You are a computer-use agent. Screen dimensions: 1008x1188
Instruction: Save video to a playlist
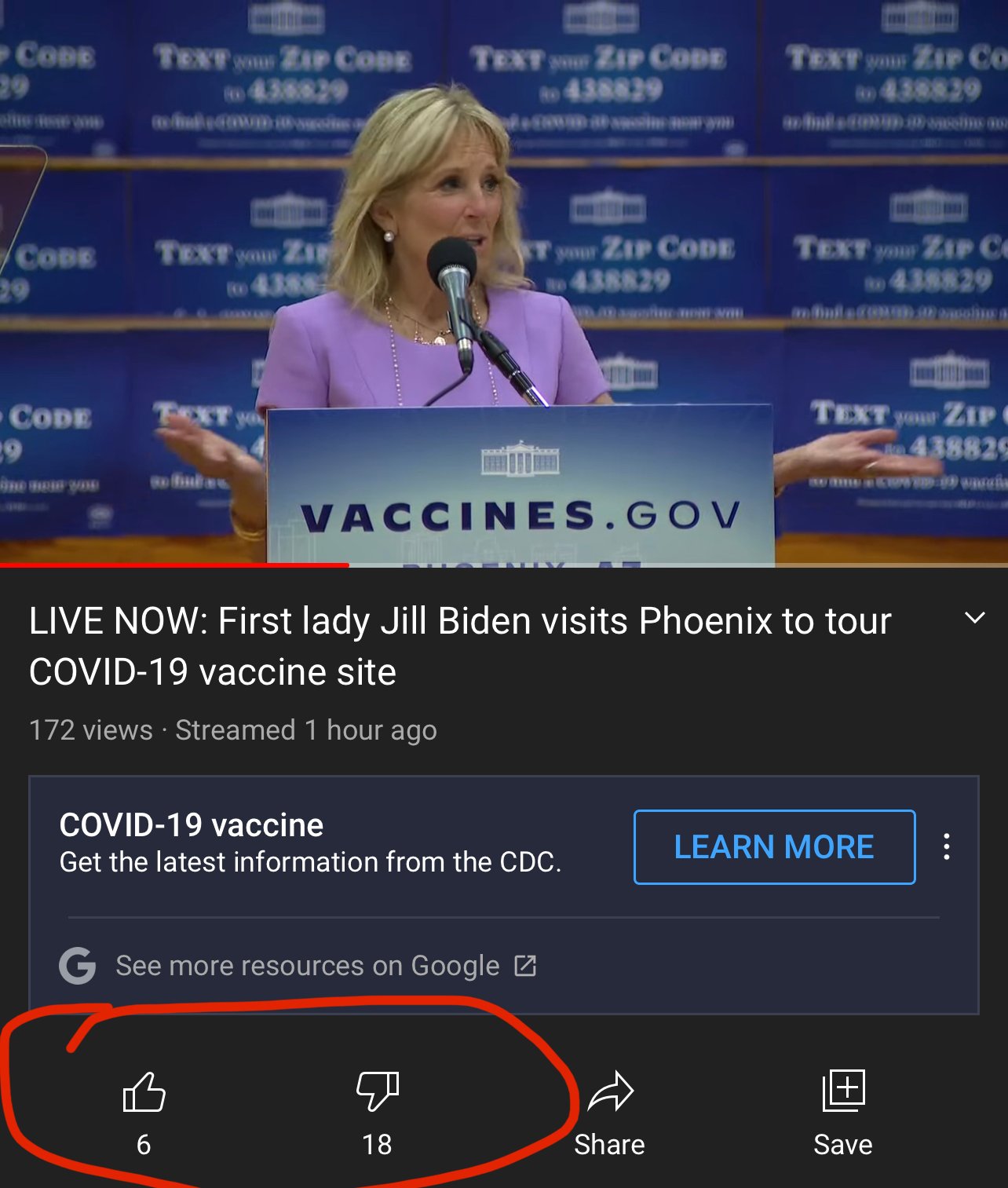pyautogui.click(x=843, y=1093)
